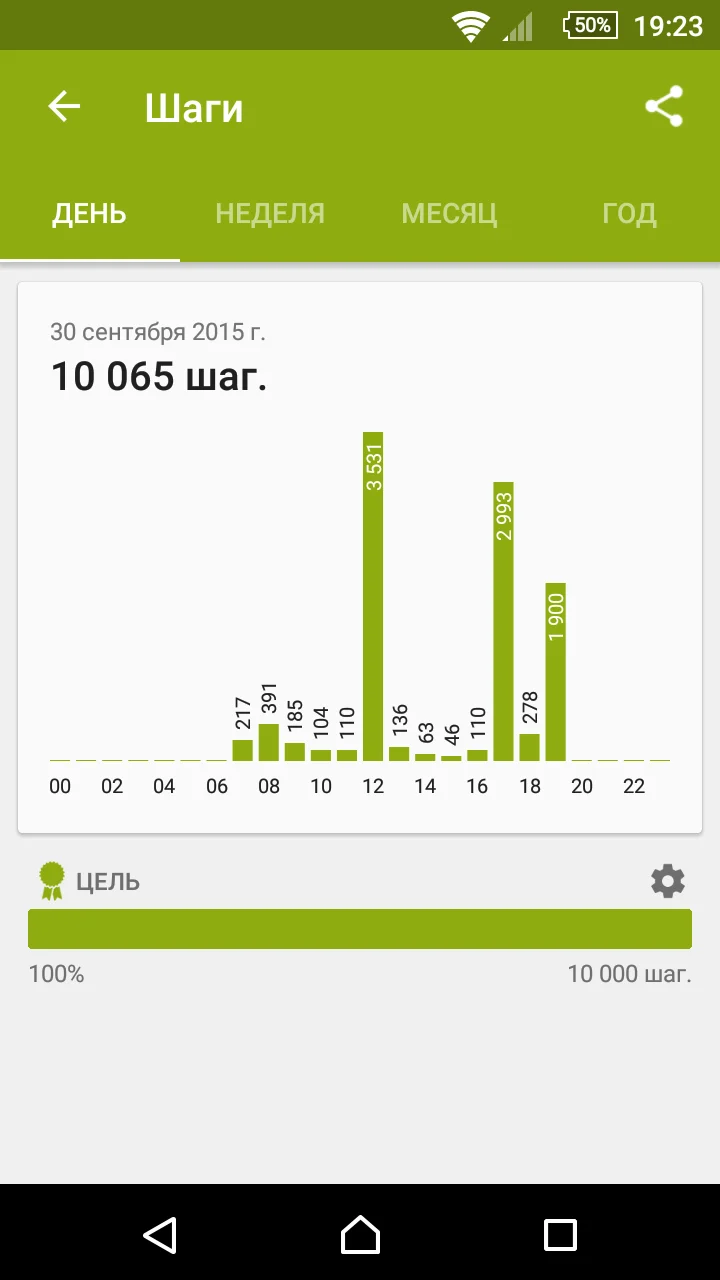Open recent apps from navigation bar
720x1280 pixels.
(560, 1234)
